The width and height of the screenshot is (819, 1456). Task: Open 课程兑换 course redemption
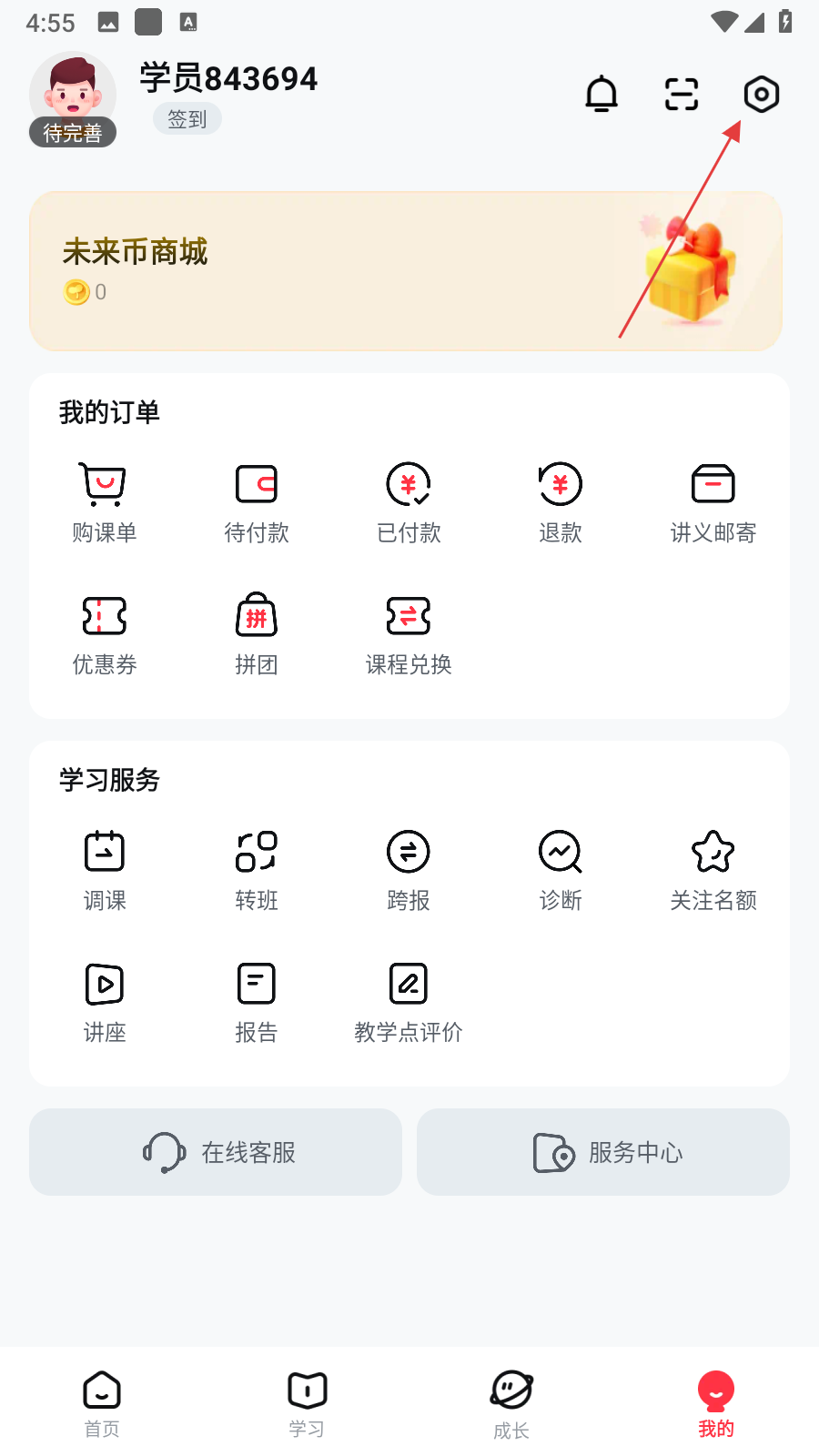tap(409, 633)
